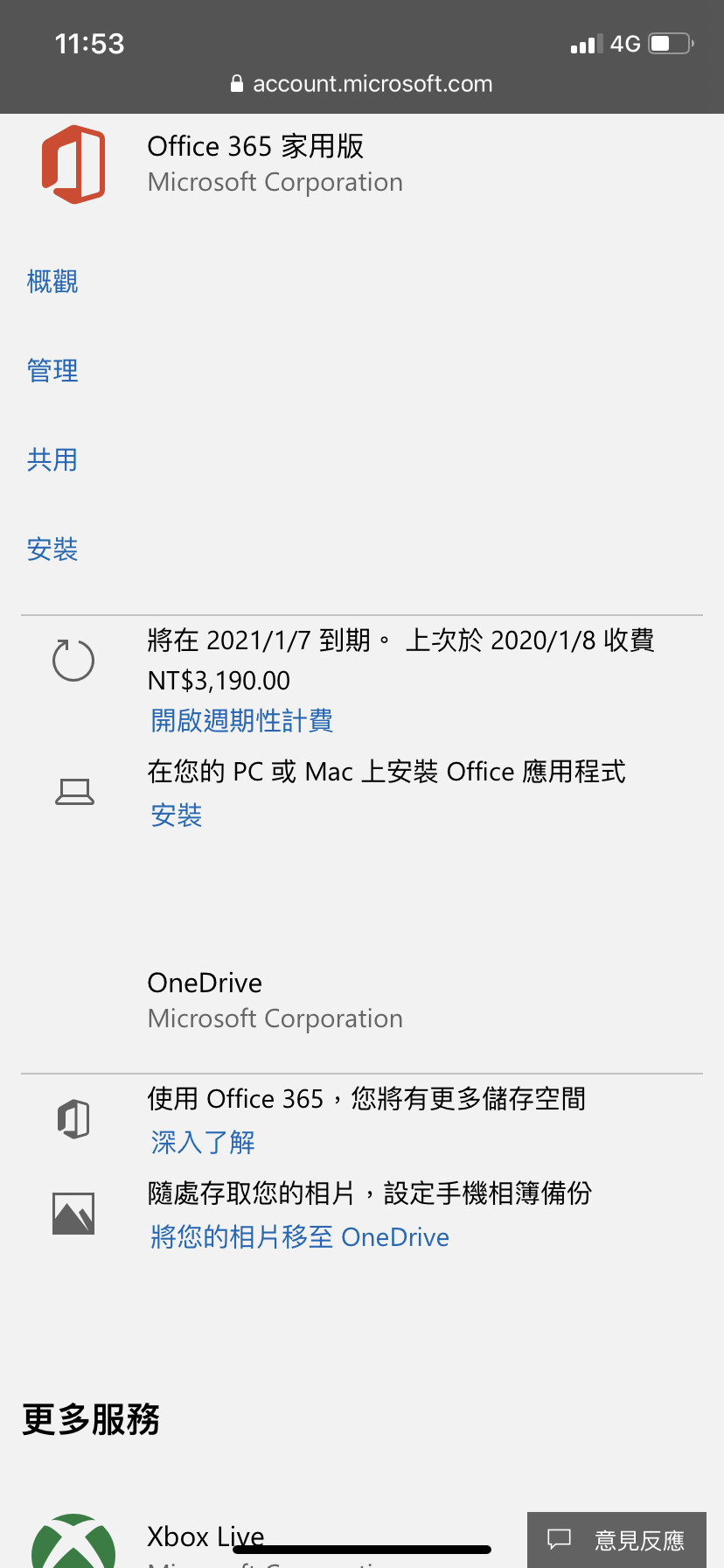The height and width of the screenshot is (1568, 724).
Task: Tap the account.microsoft.com address bar
Action: click(x=361, y=84)
